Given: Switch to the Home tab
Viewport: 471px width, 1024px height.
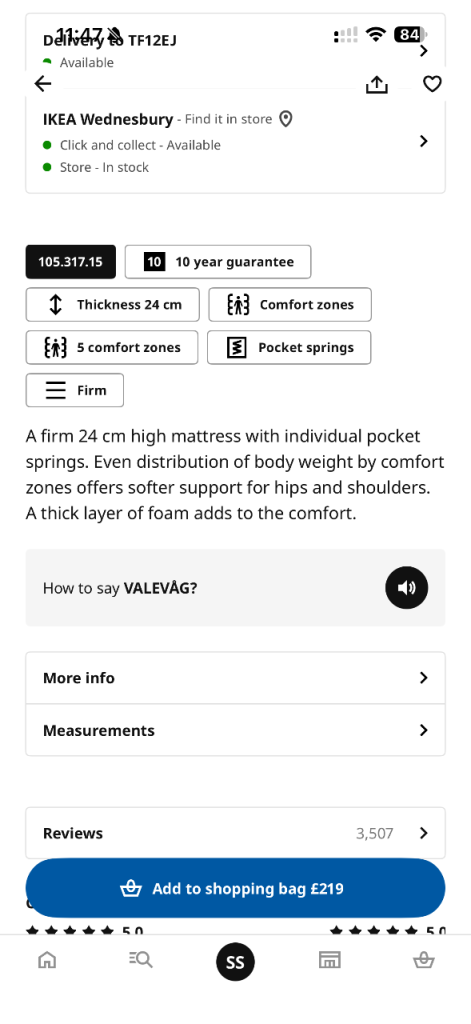Looking at the screenshot, I should click(x=47, y=960).
